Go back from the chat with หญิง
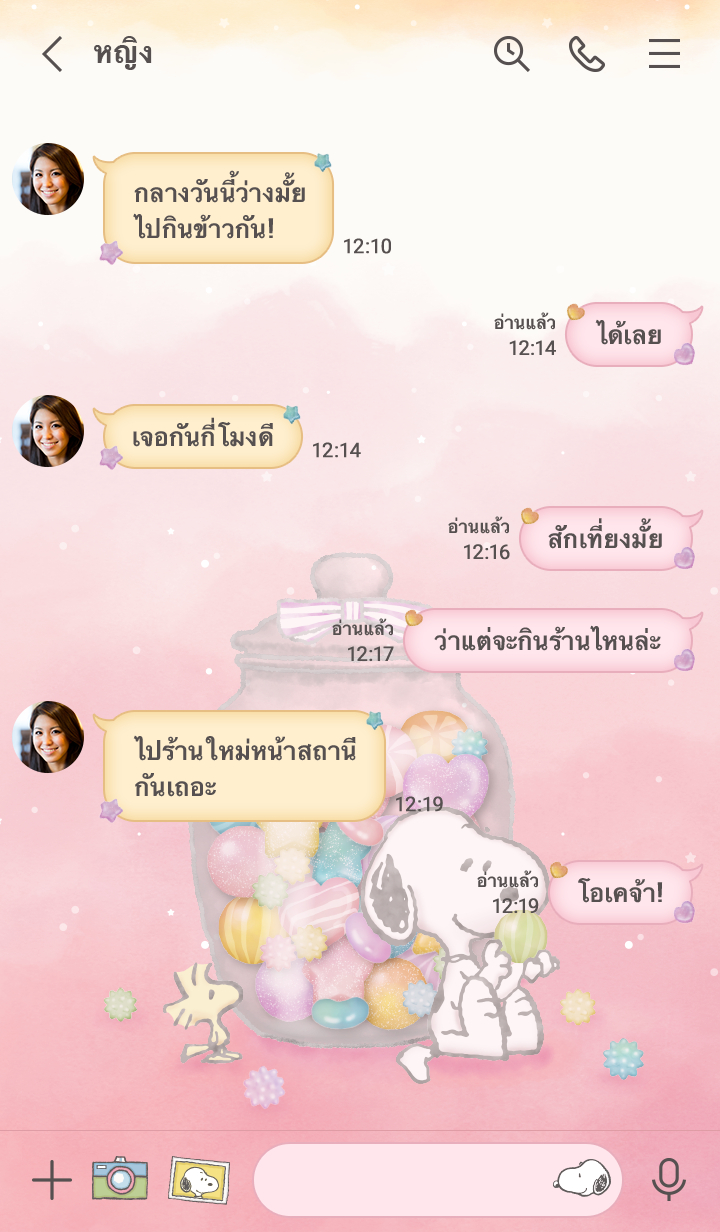The height and width of the screenshot is (1232, 720). [x=52, y=54]
